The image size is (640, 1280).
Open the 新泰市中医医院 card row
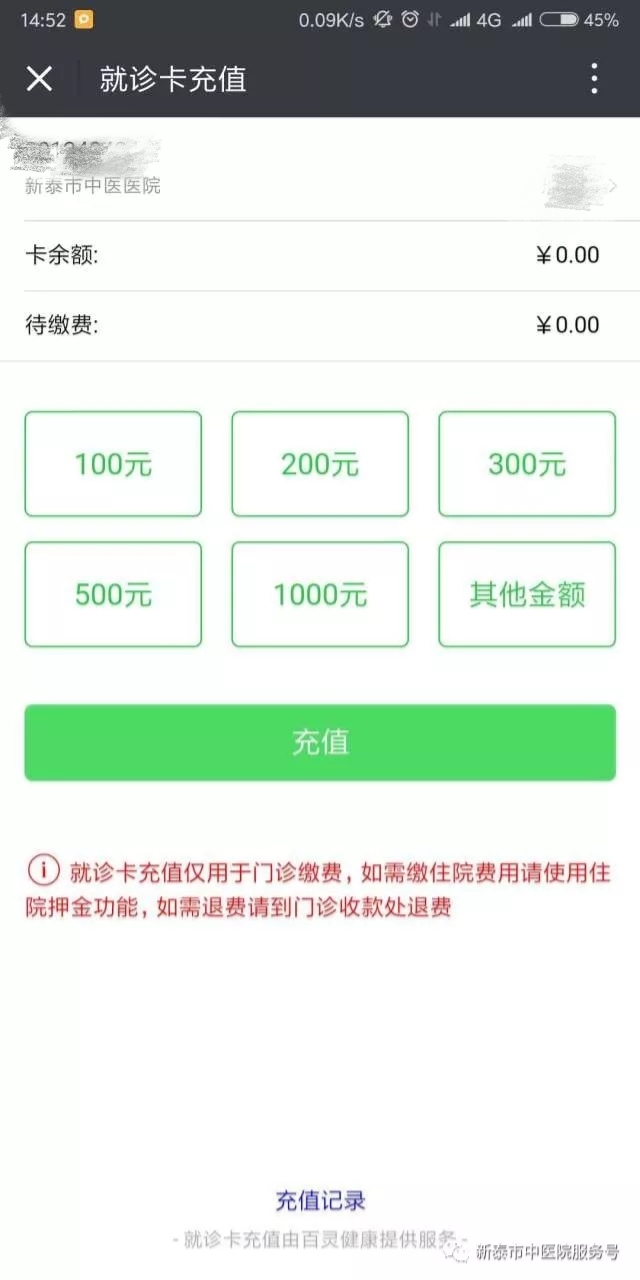(320, 172)
